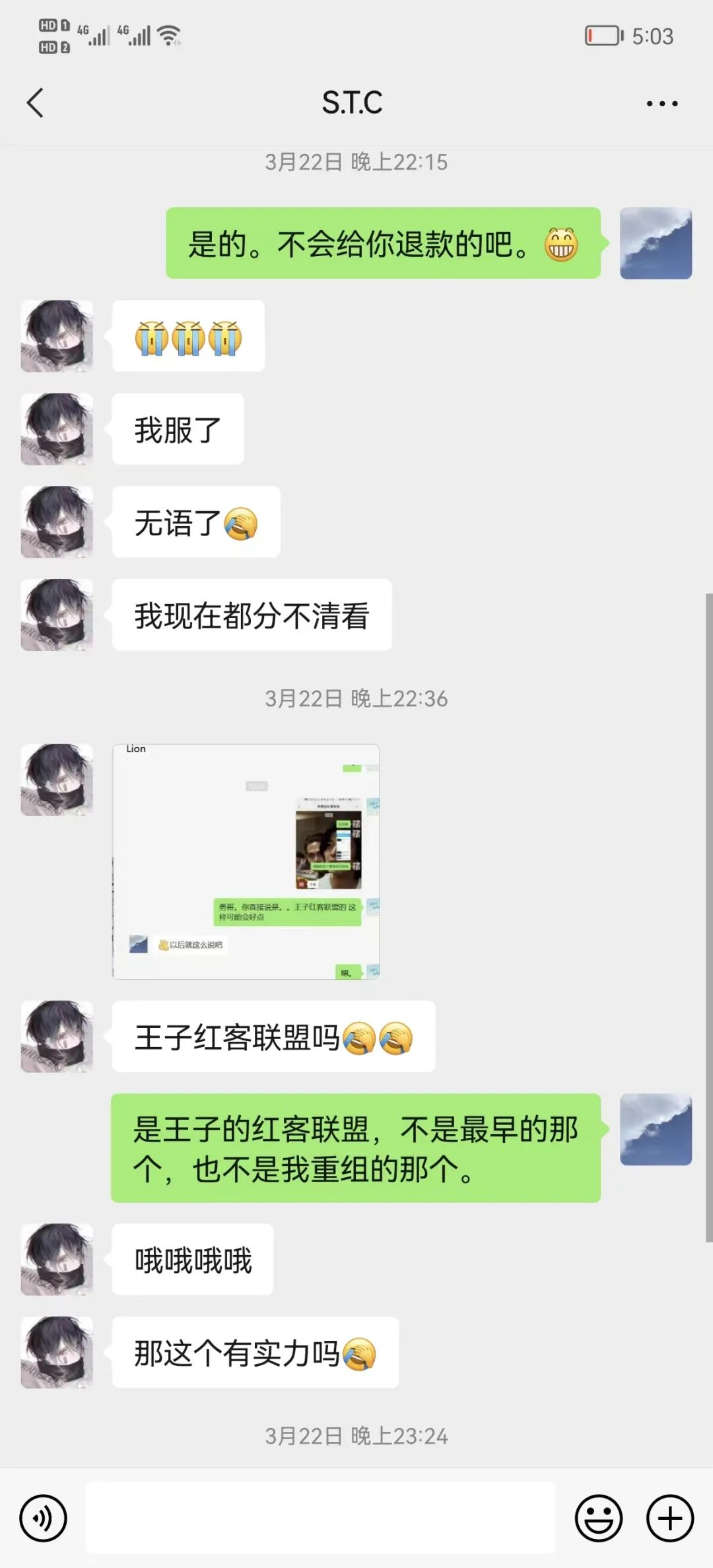
Task: Focus the message text field
Action: [321, 1518]
